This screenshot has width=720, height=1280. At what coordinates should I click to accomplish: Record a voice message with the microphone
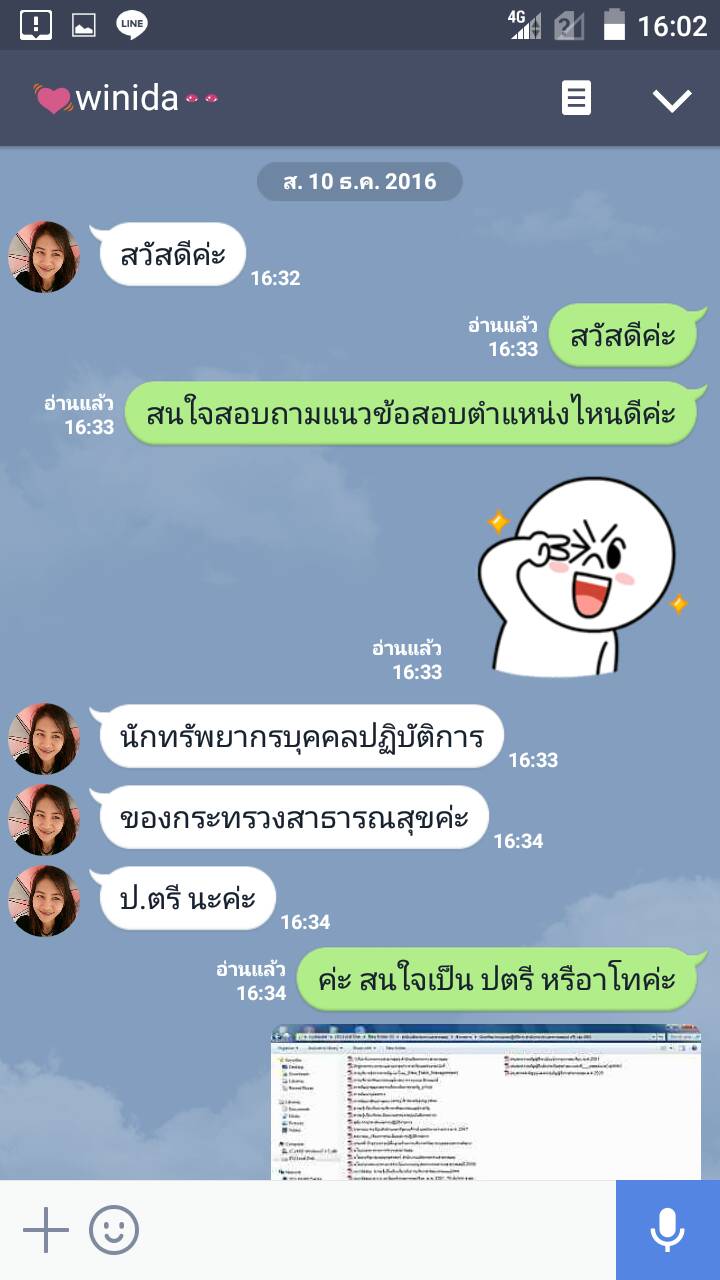[667, 1230]
